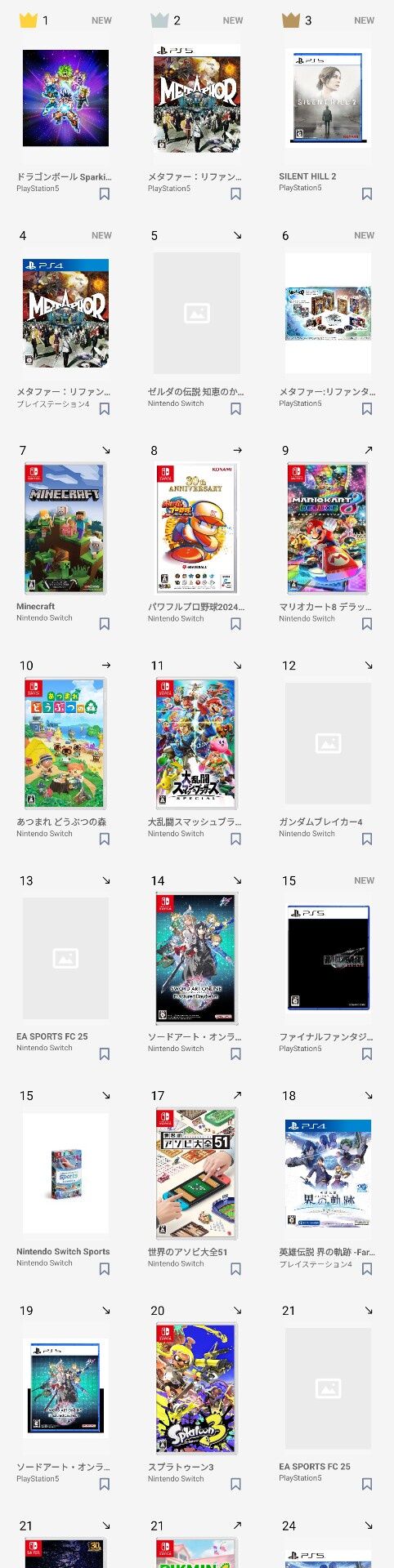The image size is (394, 1568).
Task: Bookmark the ドラゴンボール Sparking game
Action: [x=105, y=194]
